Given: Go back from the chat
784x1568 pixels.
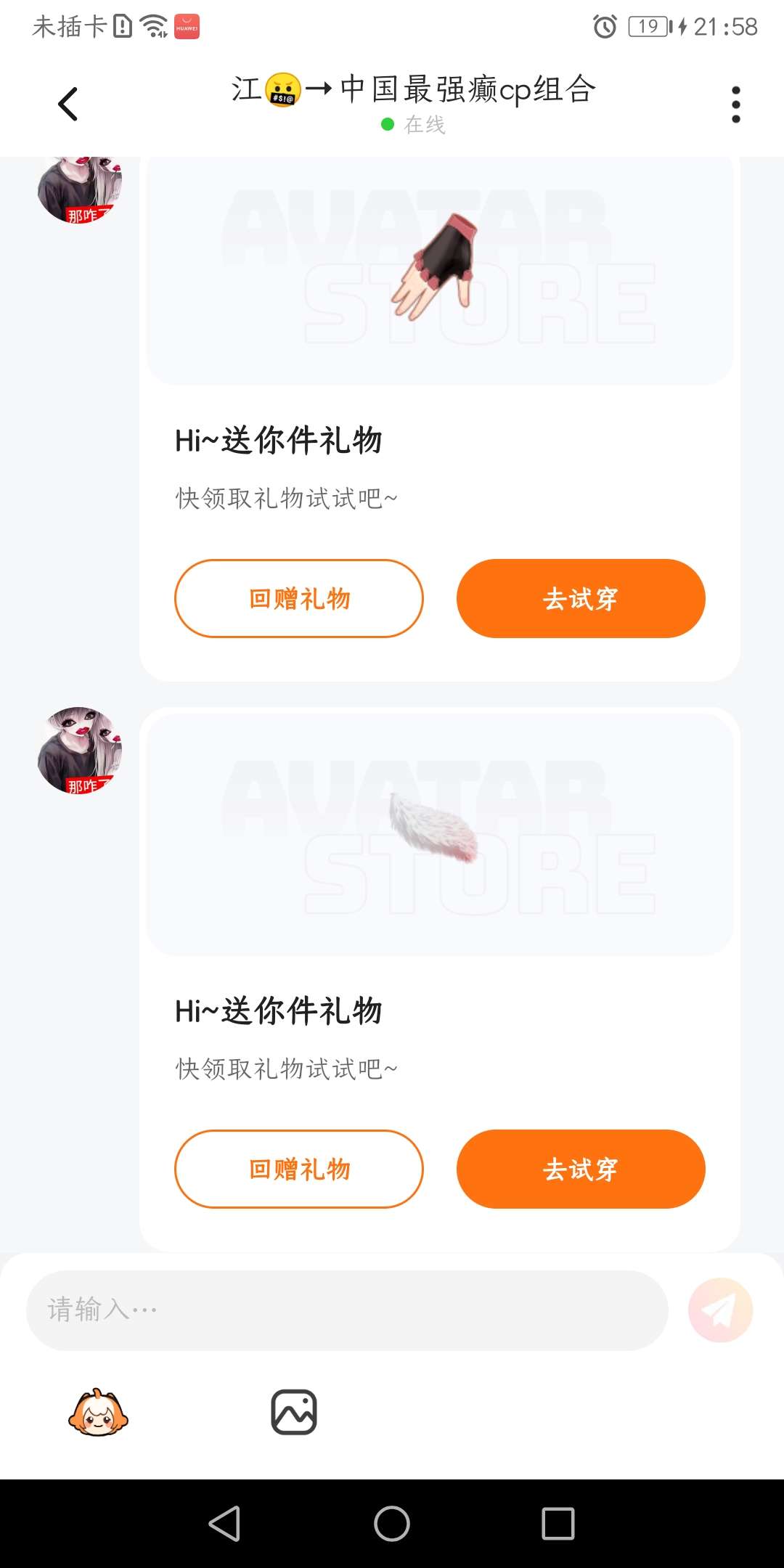Looking at the screenshot, I should 68,104.
